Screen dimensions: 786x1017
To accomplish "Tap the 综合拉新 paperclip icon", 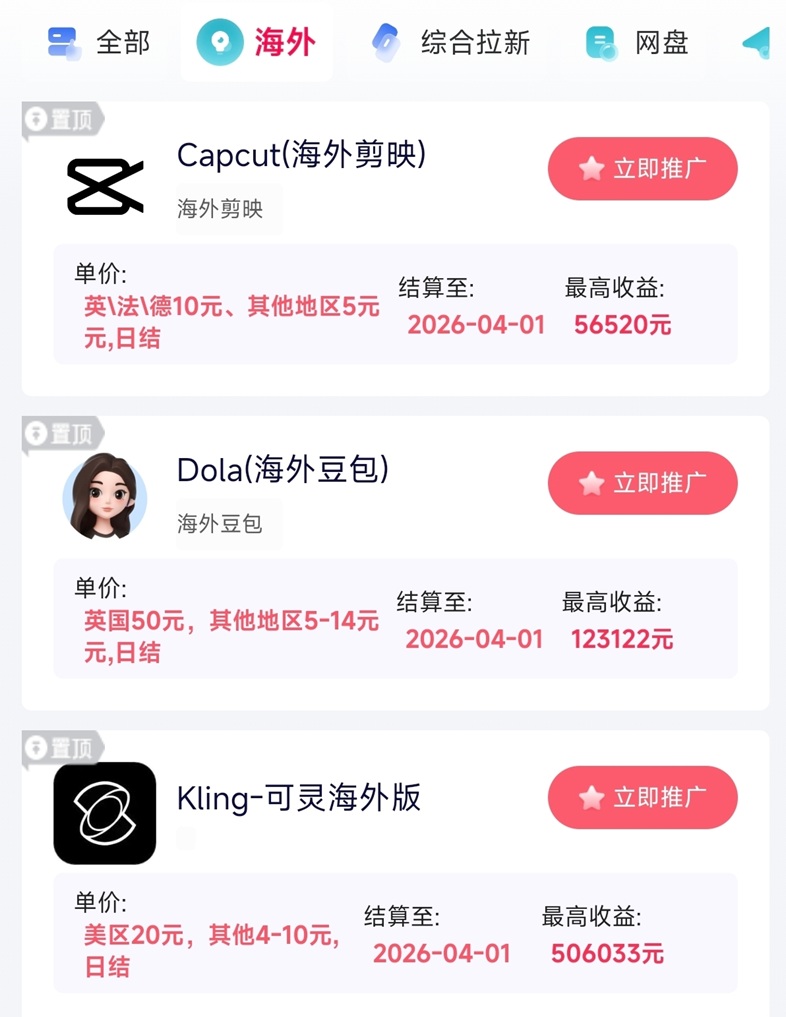I will pos(387,42).
